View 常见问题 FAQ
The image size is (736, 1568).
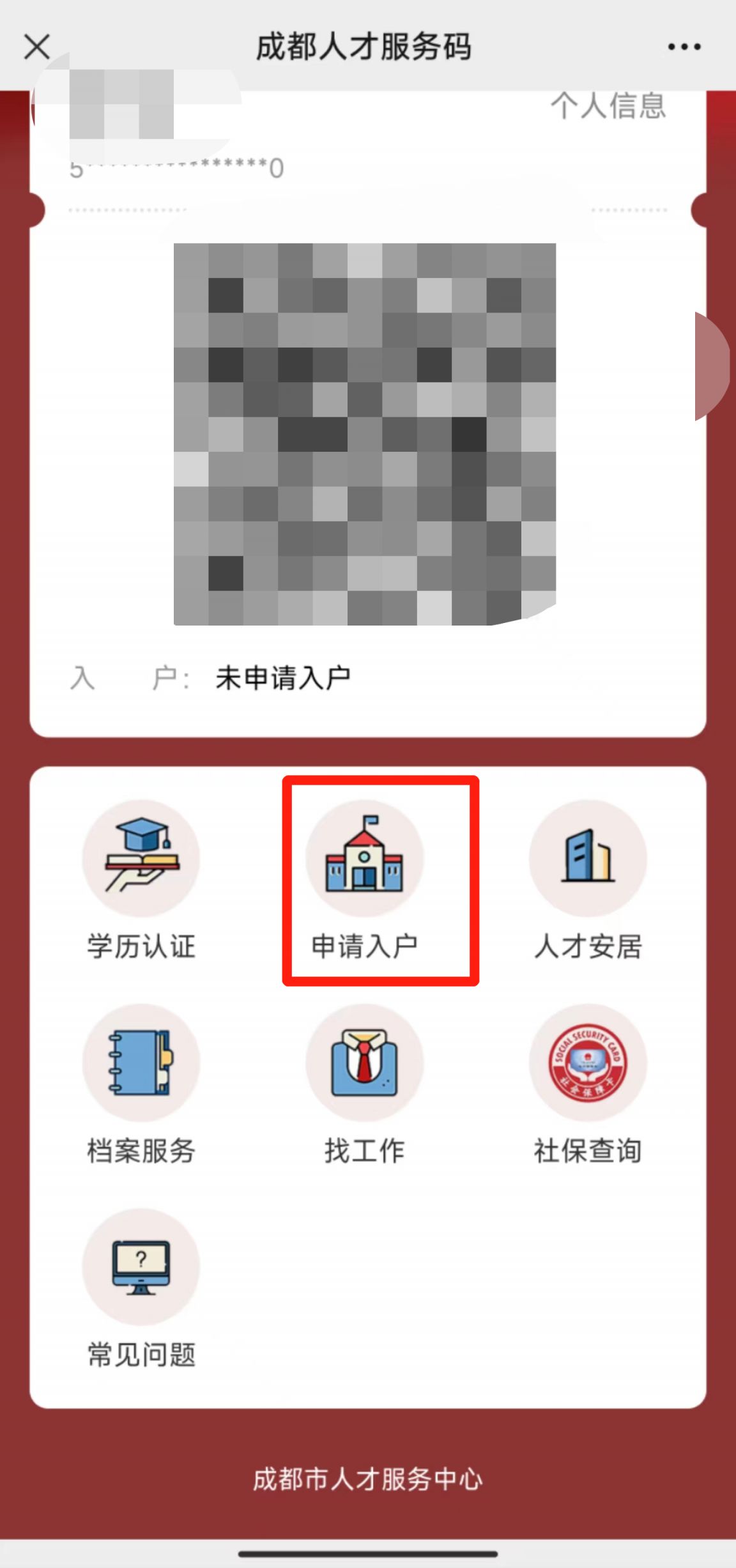(x=141, y=1289)
